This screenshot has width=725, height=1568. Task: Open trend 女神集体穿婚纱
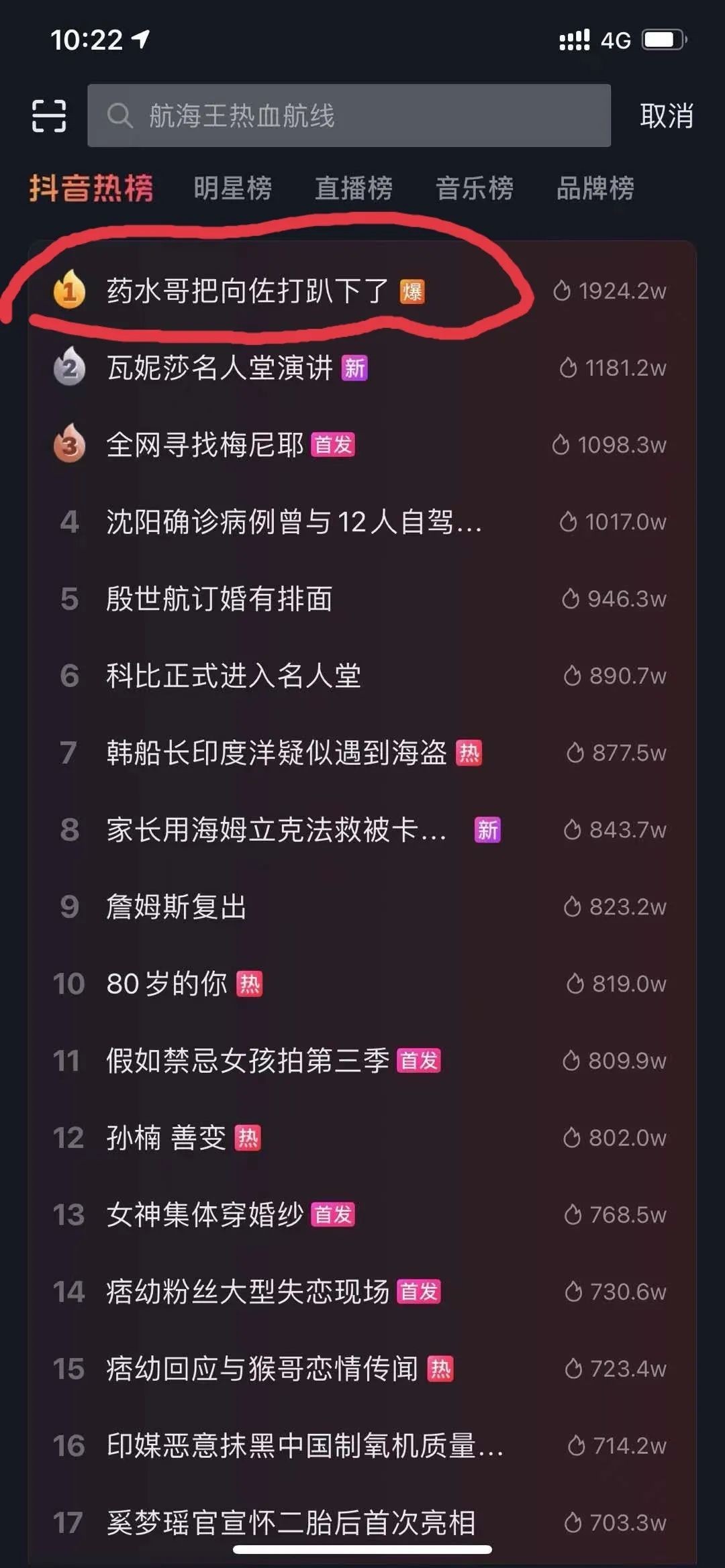coord(205,1214)
